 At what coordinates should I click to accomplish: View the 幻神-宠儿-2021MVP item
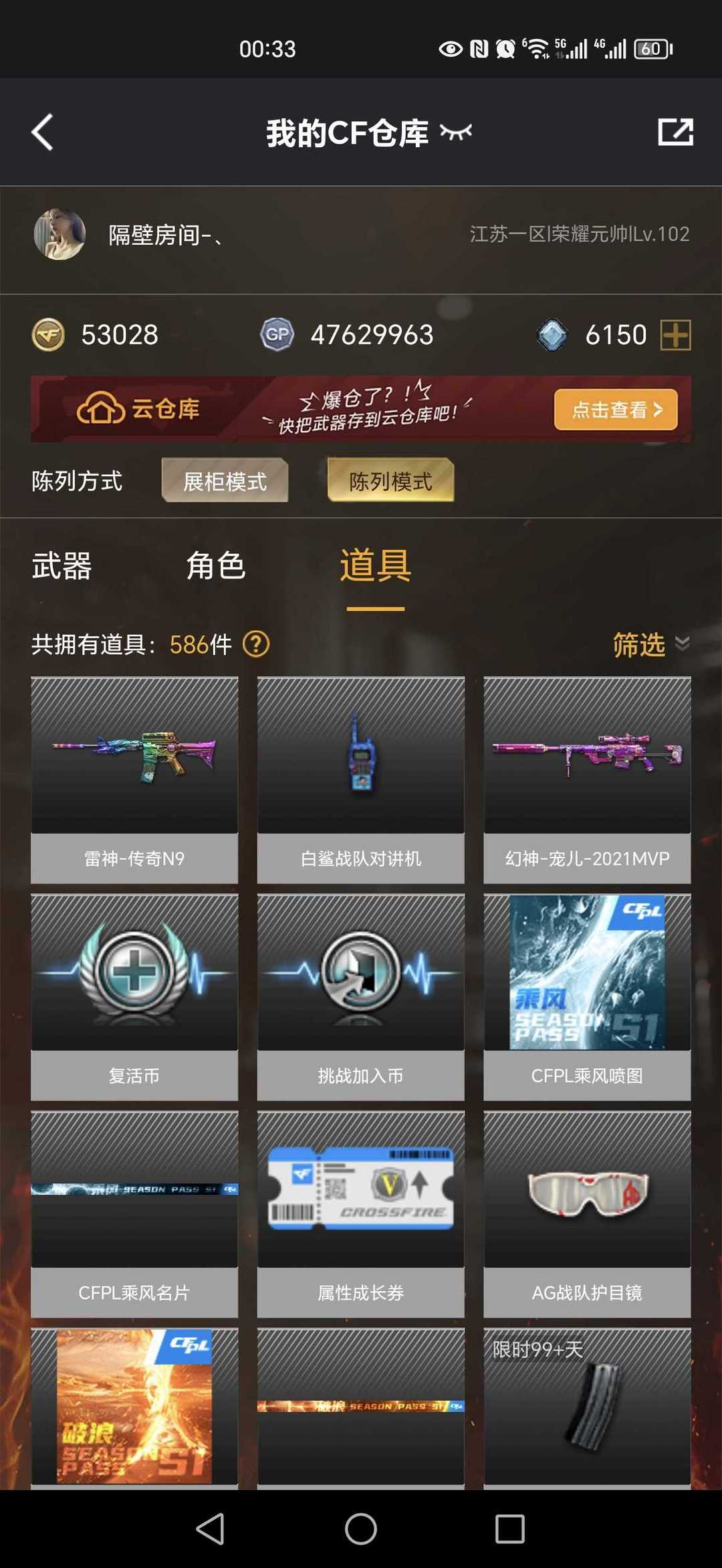tap(587, 780)
